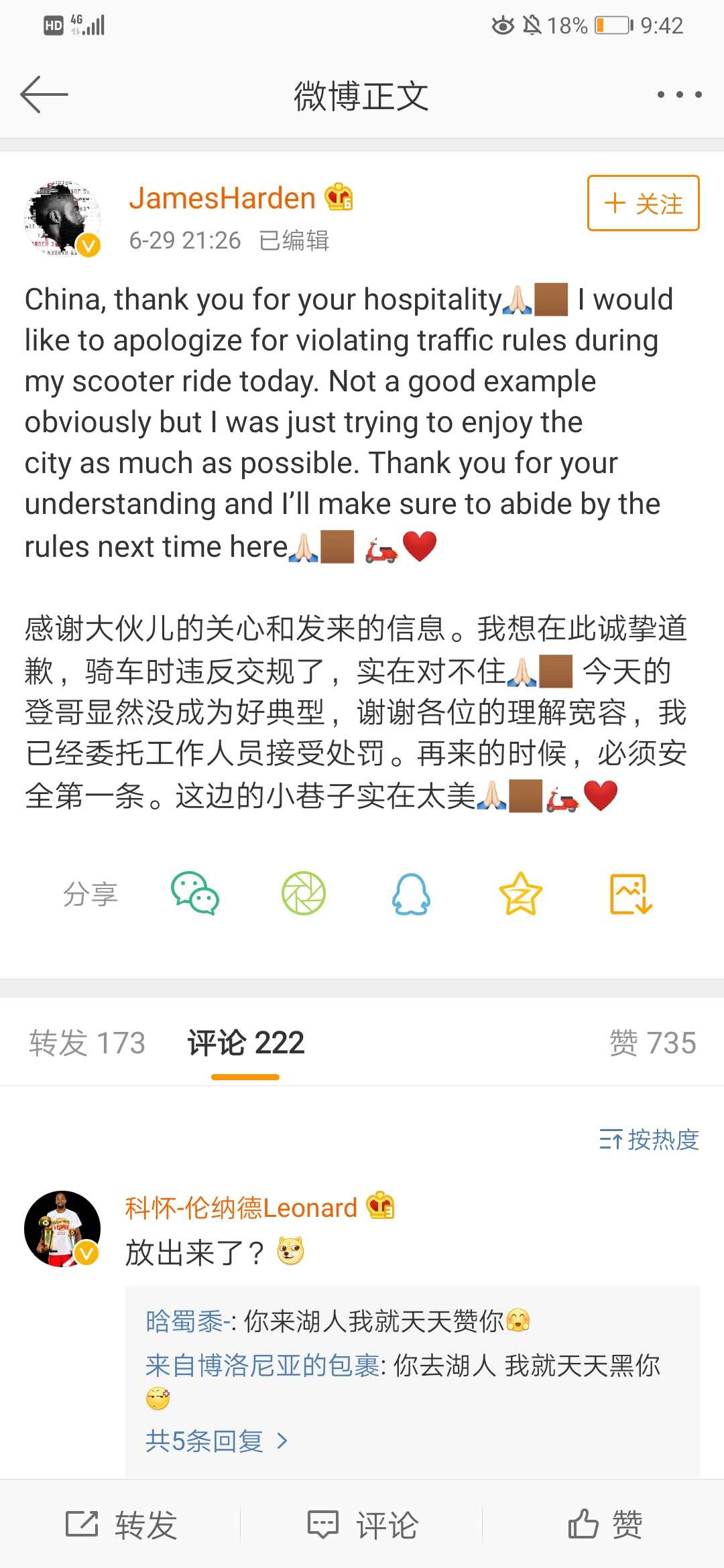Open JamesHarden's profile picture
724x1568 pixels.
click(62, 218)
